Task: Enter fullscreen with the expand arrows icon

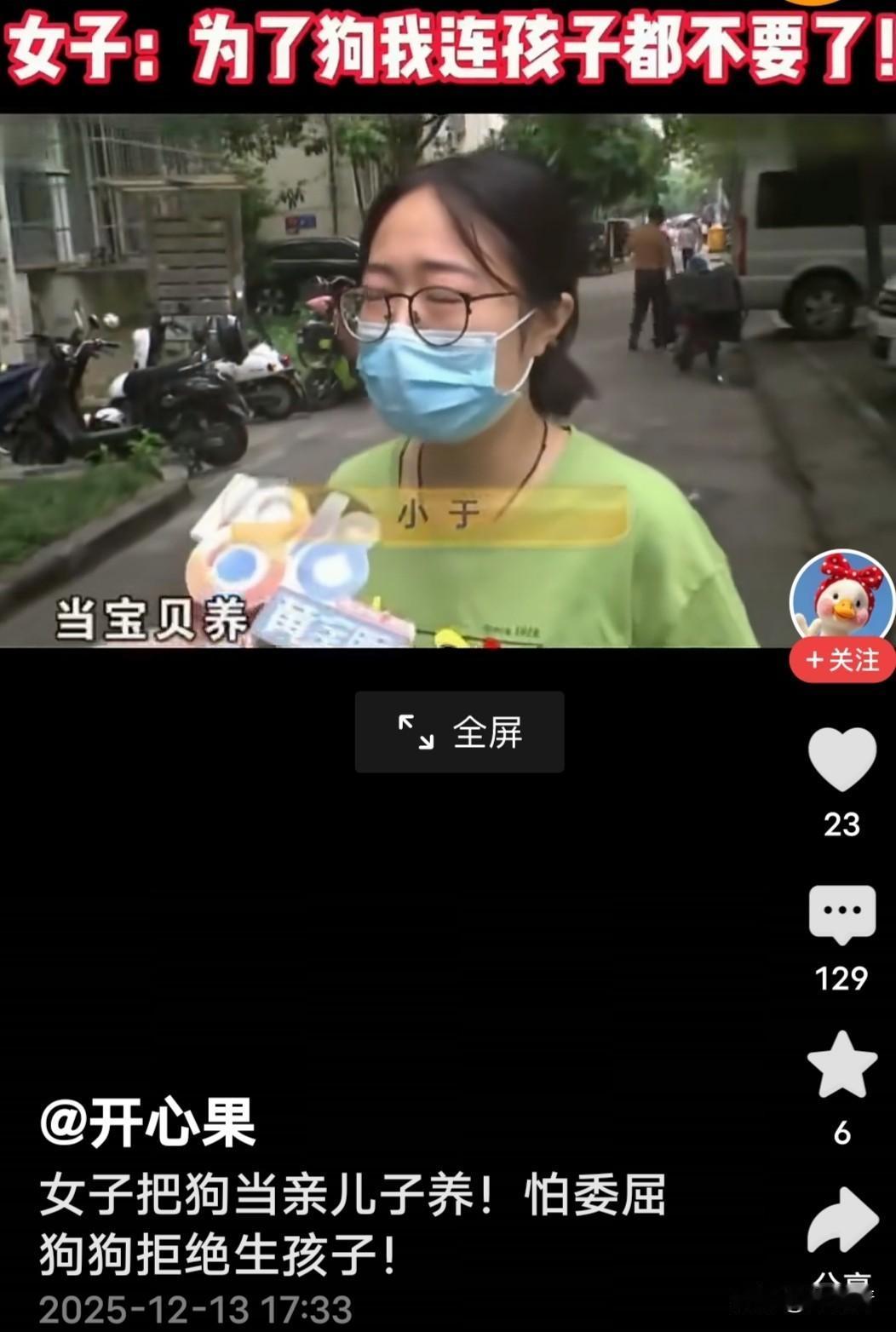Action: pyautogui.click(x=415, y=731)
